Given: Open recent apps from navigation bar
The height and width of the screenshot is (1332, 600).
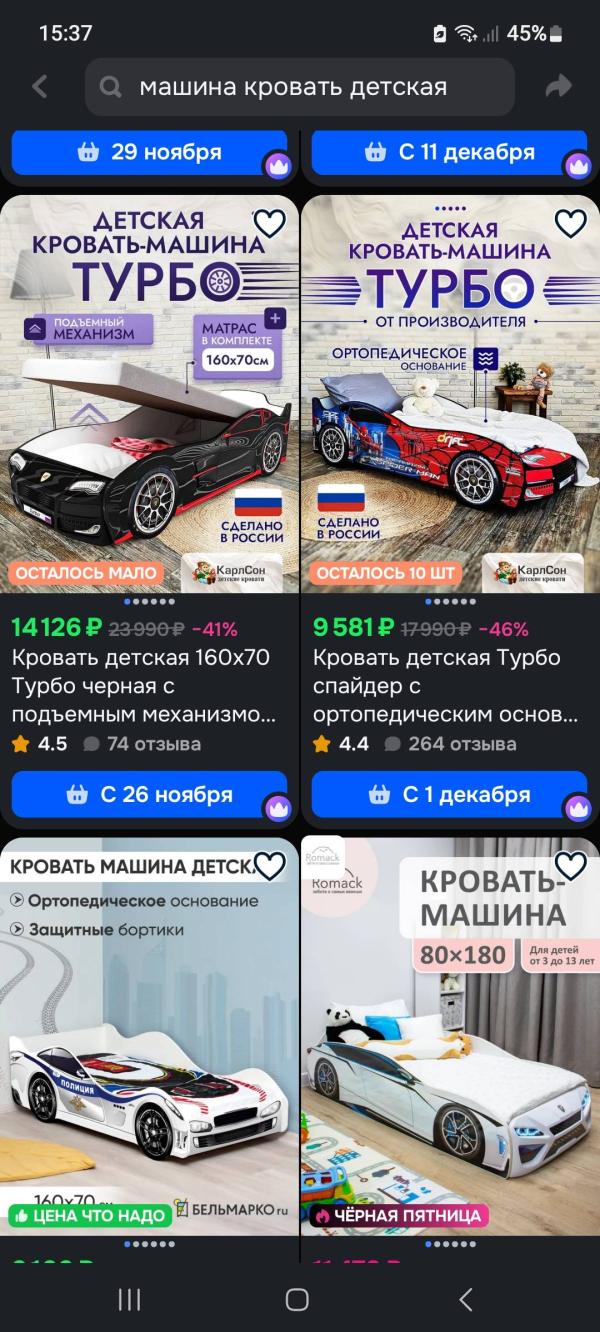Looking at the screenshot, I should [129, 1299].
